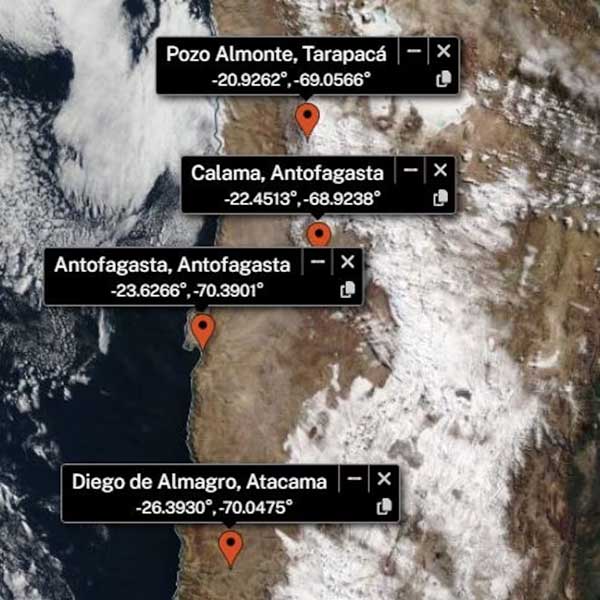Copy the Diego de Almagro coordinates

[383, 507]
